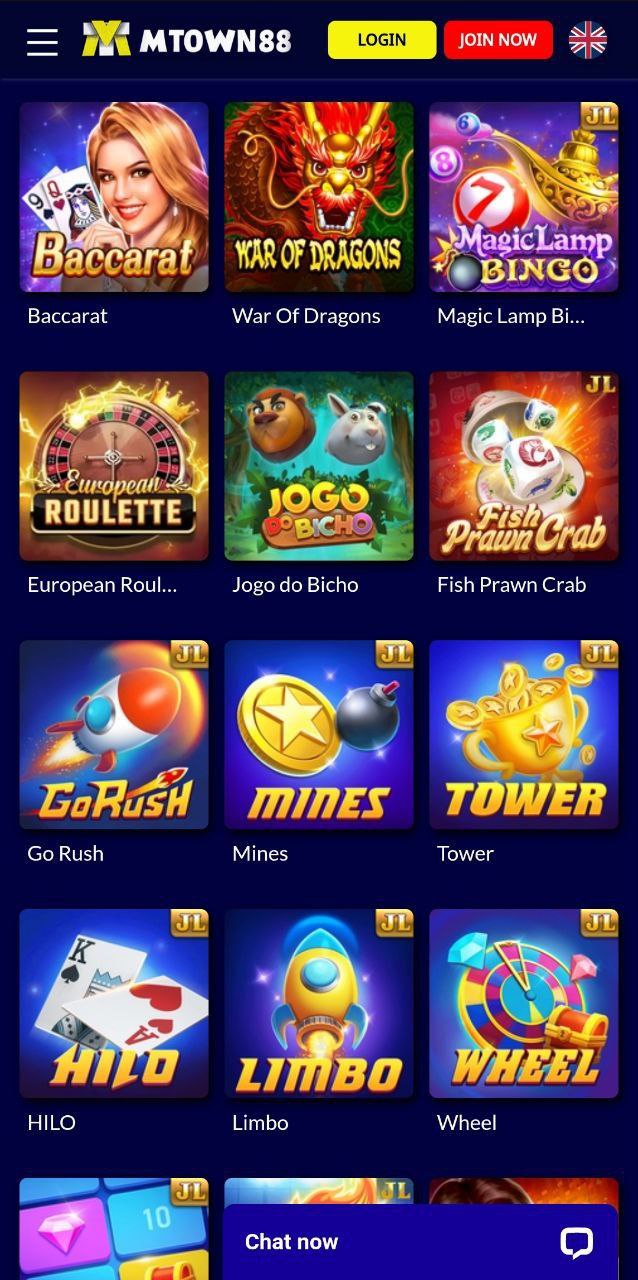Tap the red JOIN NOW button
638x1280 pixels.
pyautogui.click(x=498, y=40)
